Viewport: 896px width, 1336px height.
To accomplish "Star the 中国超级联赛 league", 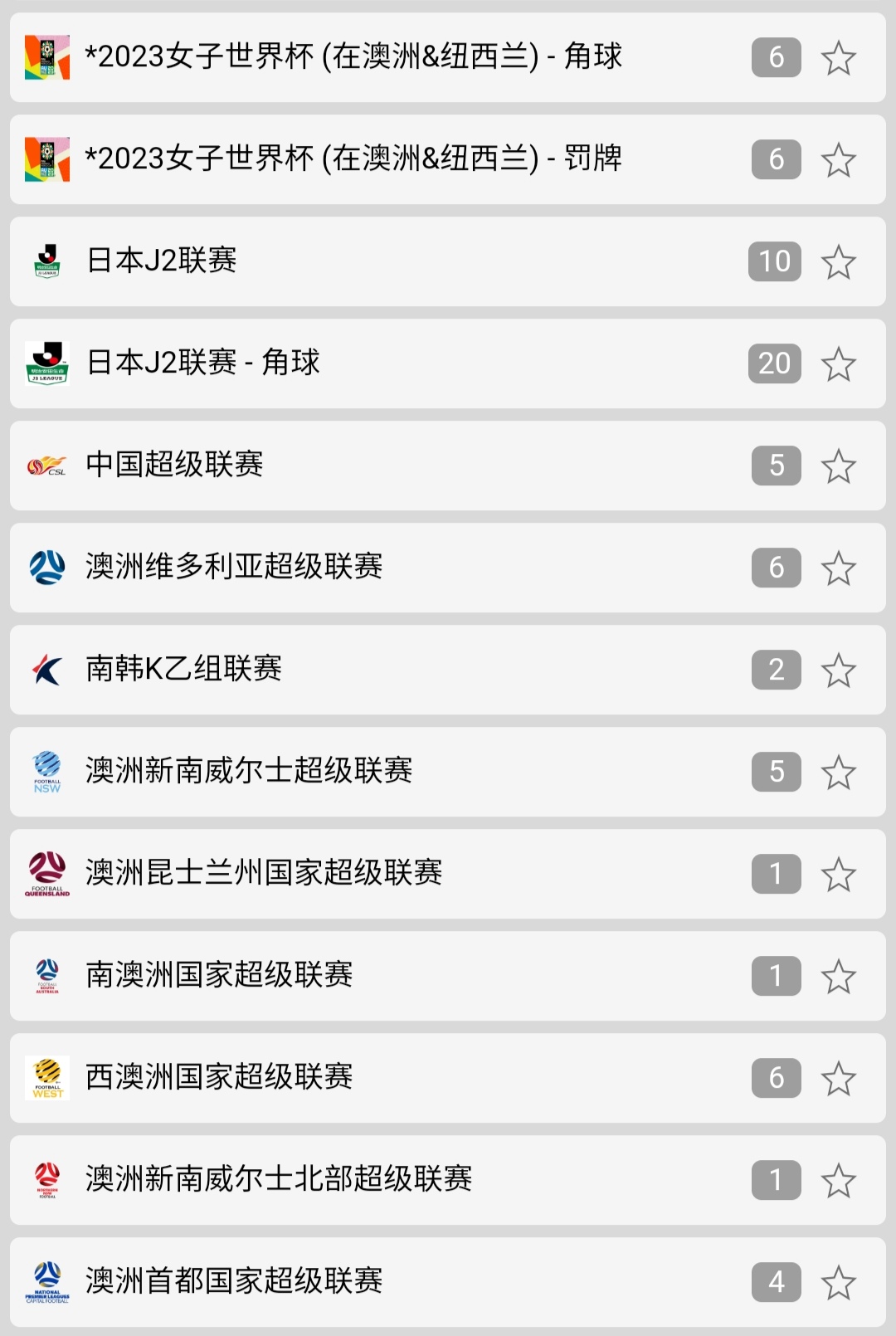I will 838,466.
